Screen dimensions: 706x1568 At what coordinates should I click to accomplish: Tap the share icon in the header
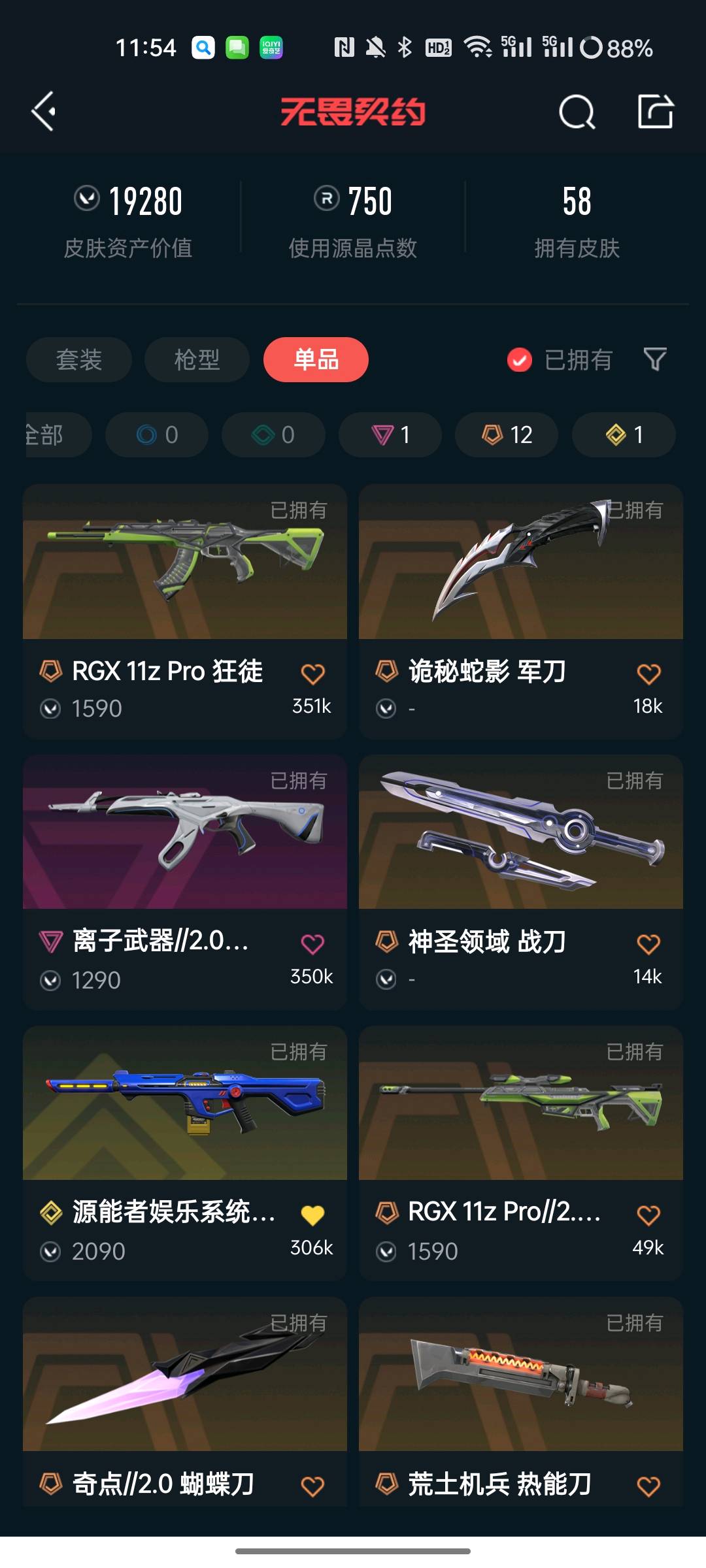point(655,112)
